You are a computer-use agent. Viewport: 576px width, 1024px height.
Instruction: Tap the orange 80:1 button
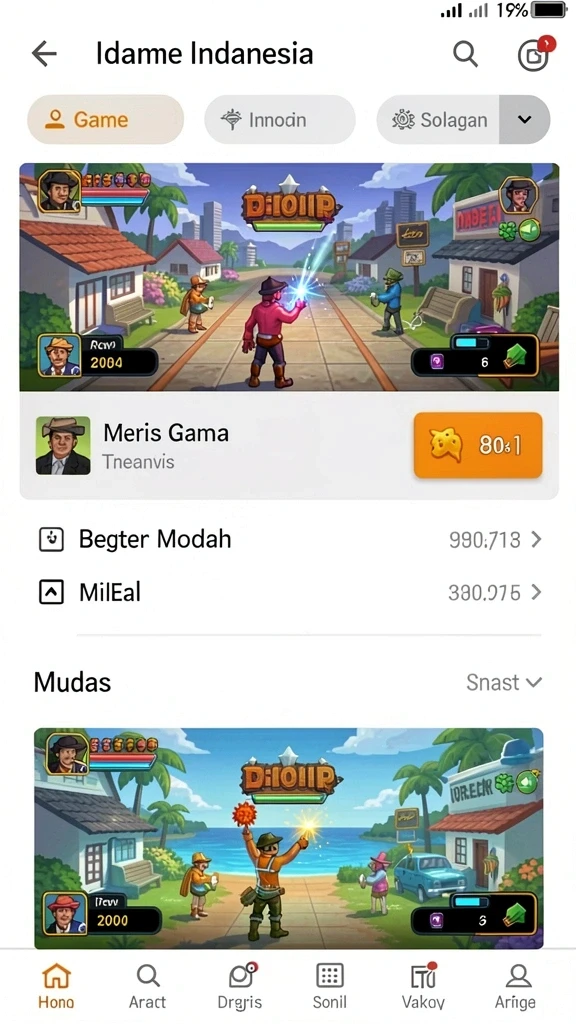[x=478, y=445]
